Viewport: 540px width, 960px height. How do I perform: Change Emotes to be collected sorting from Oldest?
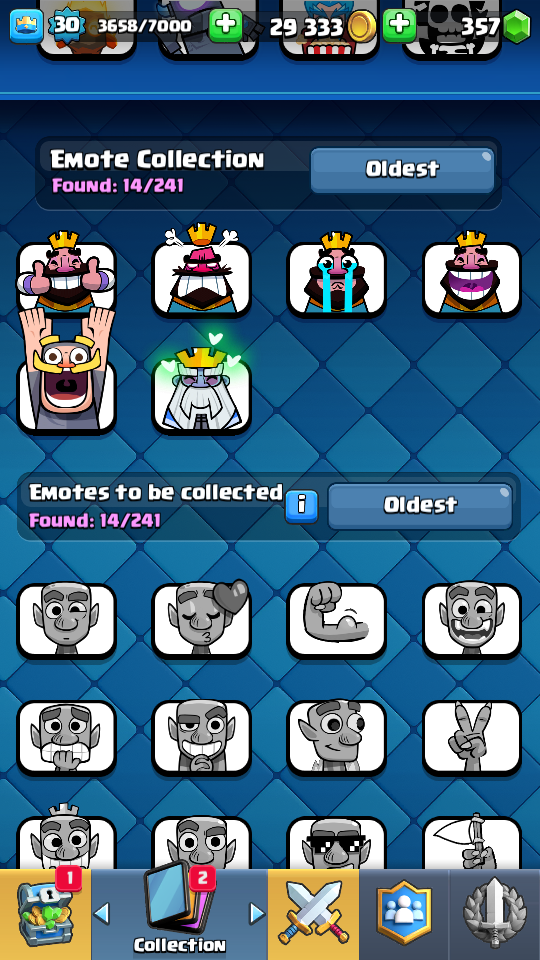(420, 506)
